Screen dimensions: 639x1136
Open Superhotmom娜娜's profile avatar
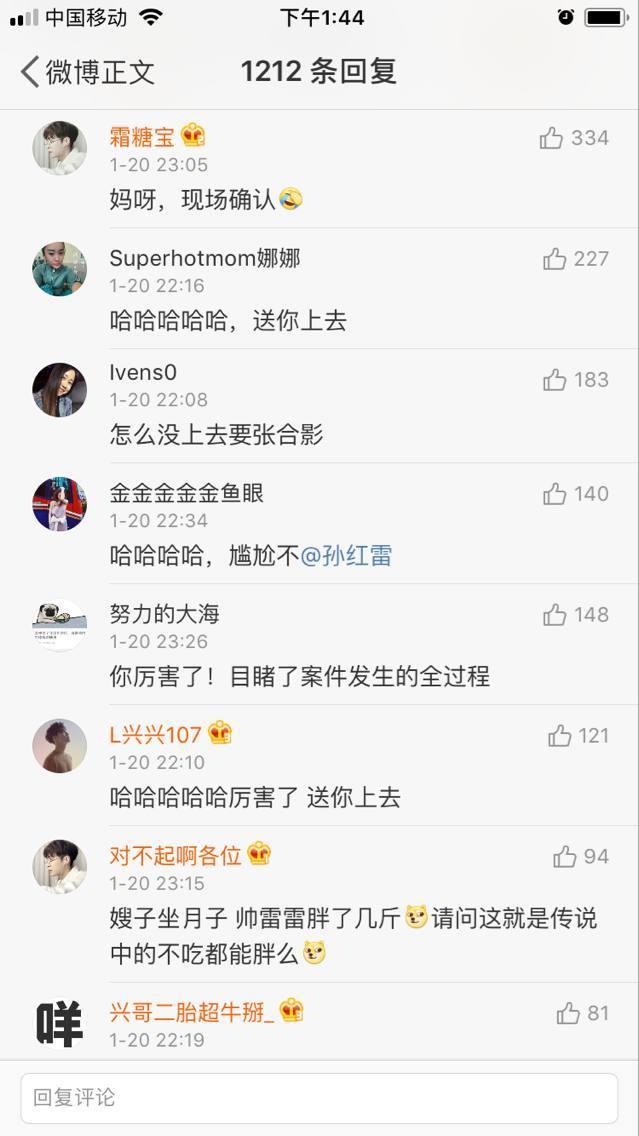(x=59, y=269)
